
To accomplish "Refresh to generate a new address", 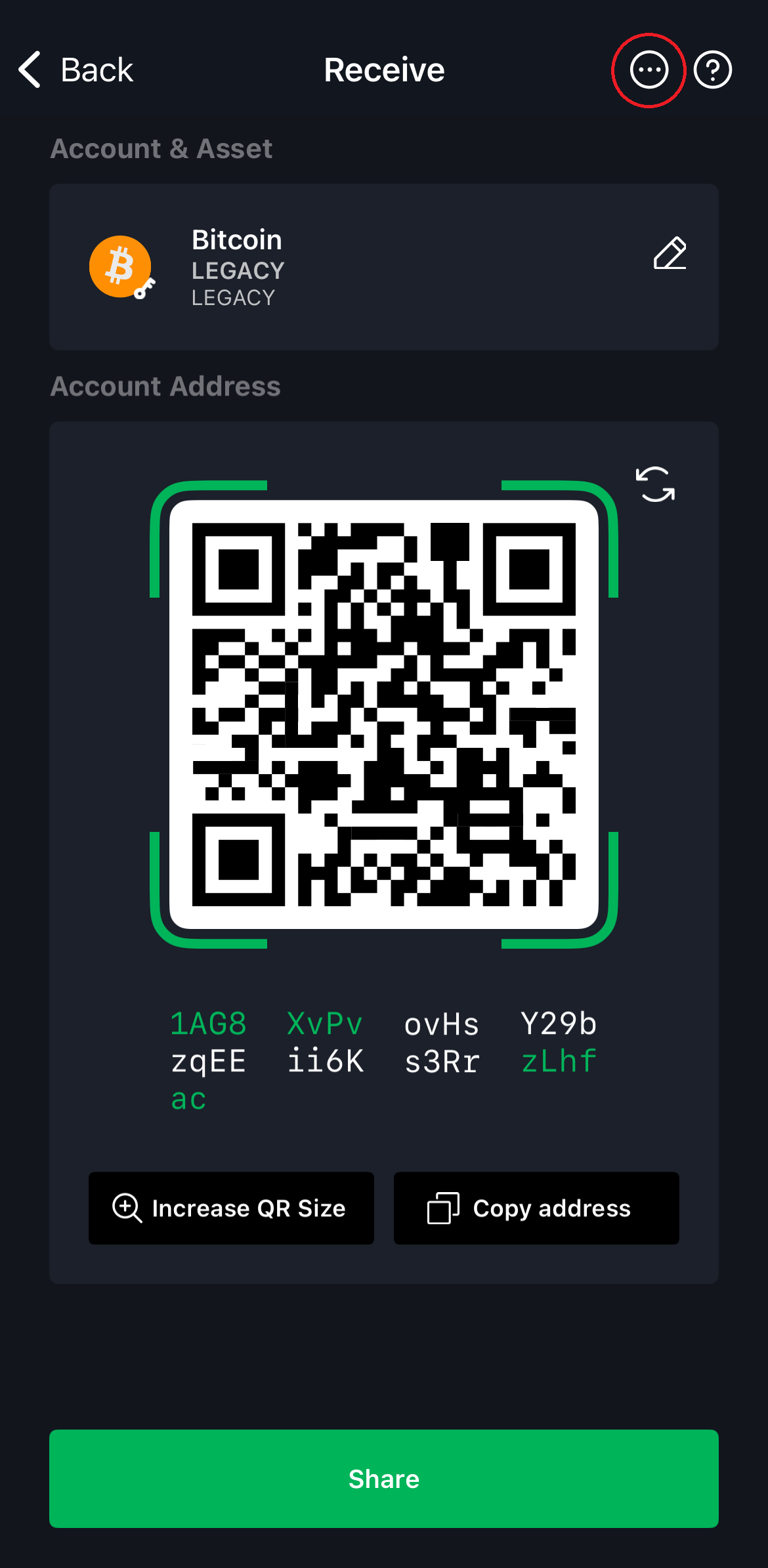I will (x=655, y=485).
